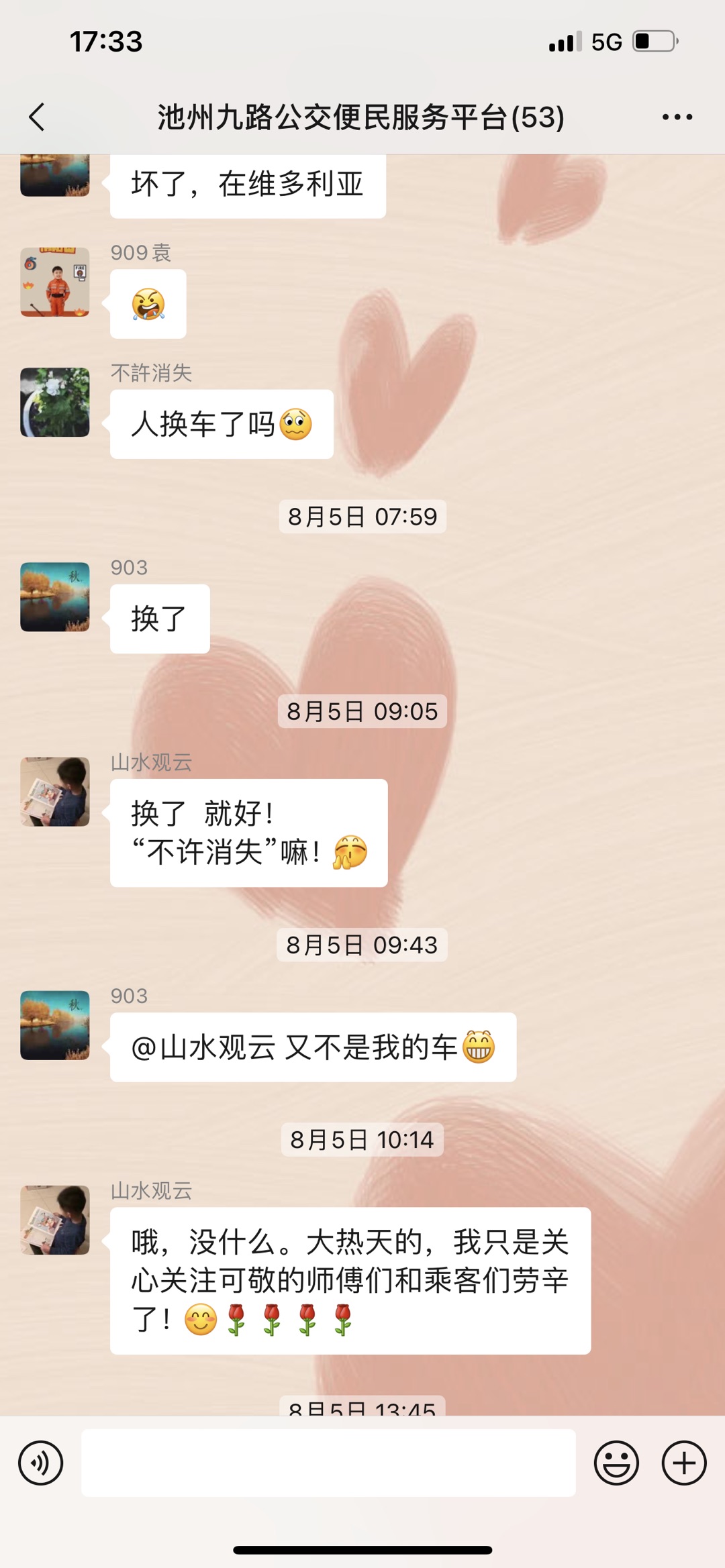The height and width of the screenshot is (1568, 725).
Task: Open the plus attachments menu
Action: [x=684, y=1463]
